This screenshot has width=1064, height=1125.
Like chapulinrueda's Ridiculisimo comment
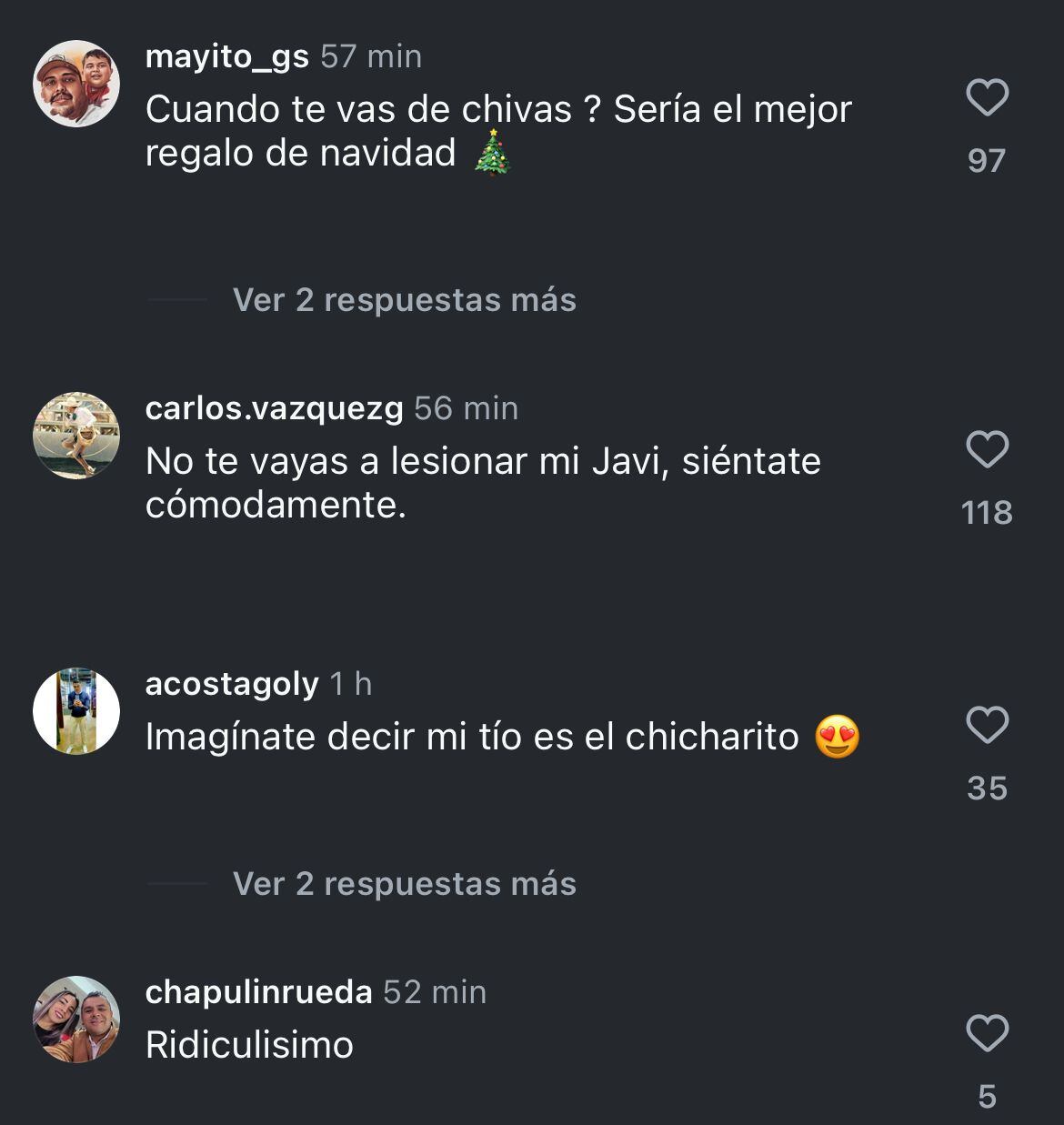(987, 1034)
